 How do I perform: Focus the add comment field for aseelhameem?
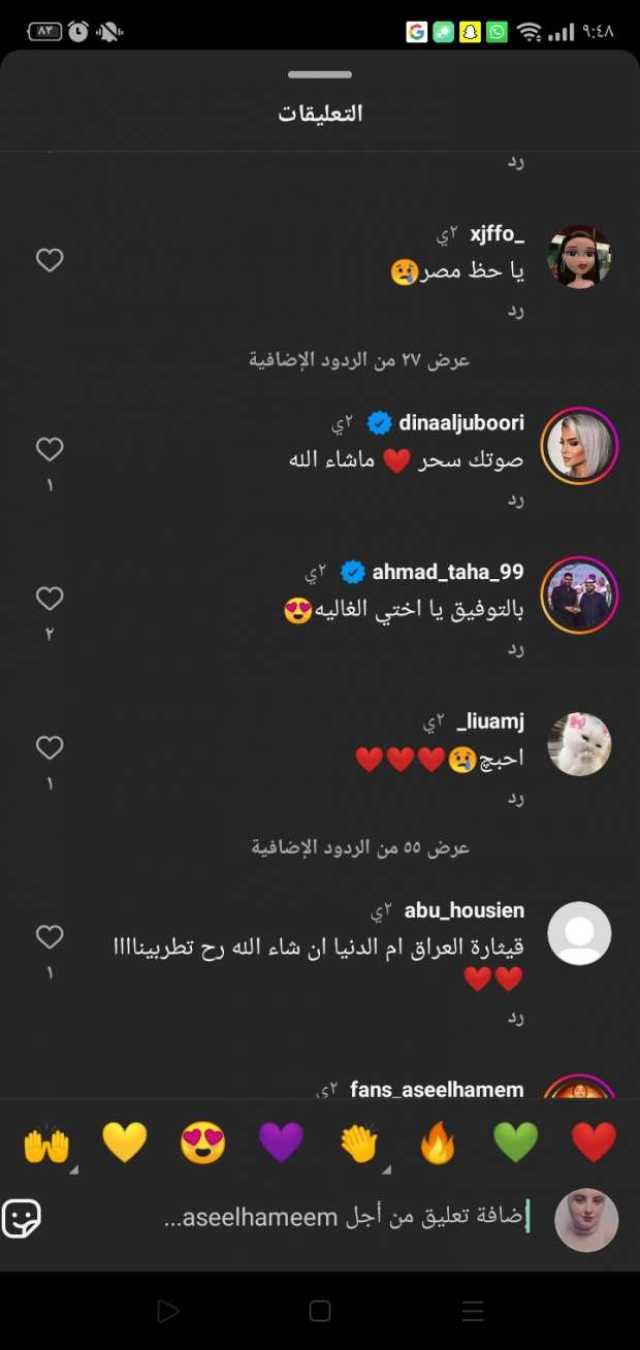(x=345, y=1218)
